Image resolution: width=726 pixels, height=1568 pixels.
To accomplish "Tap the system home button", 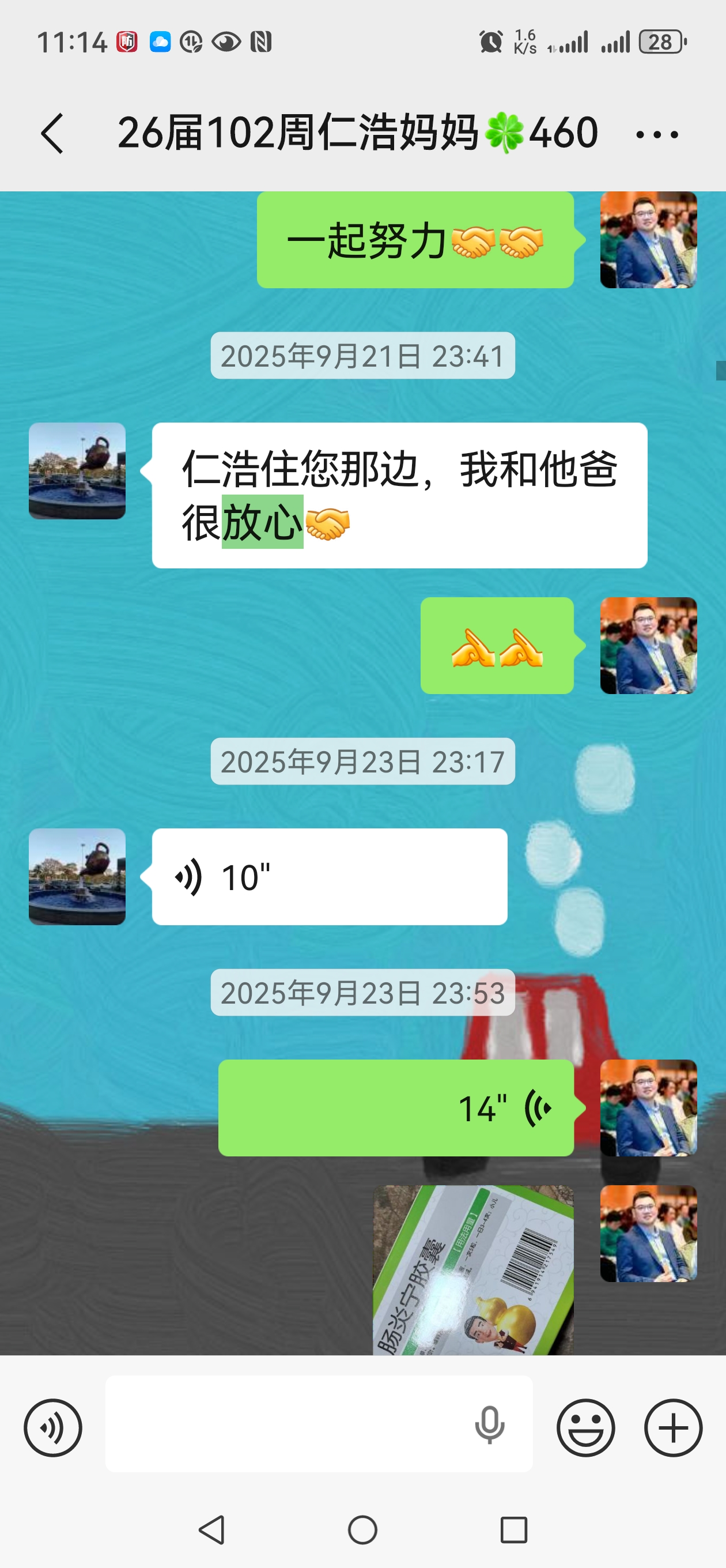I will [x=362, y=1529].
